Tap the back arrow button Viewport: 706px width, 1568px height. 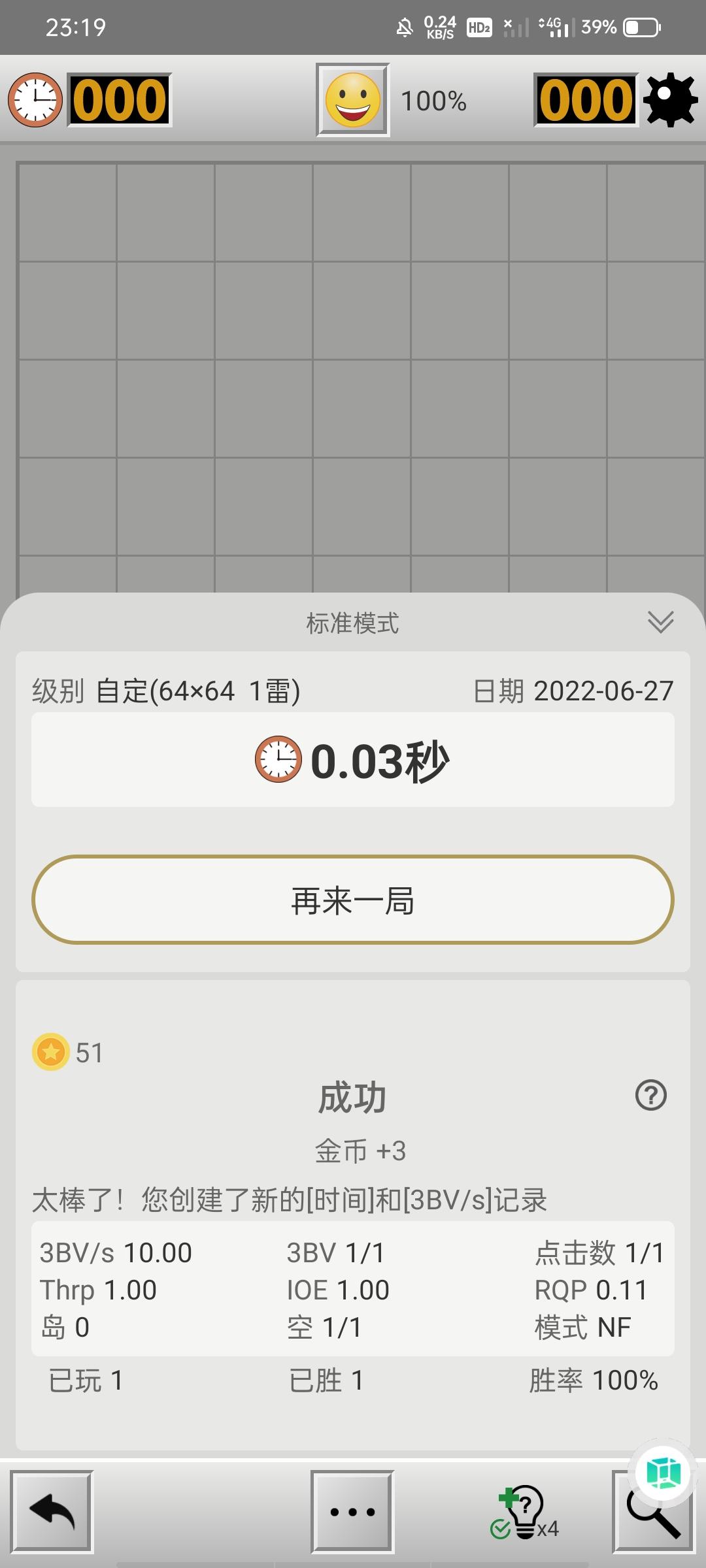pyautogui.click(x=52, y=1512)
